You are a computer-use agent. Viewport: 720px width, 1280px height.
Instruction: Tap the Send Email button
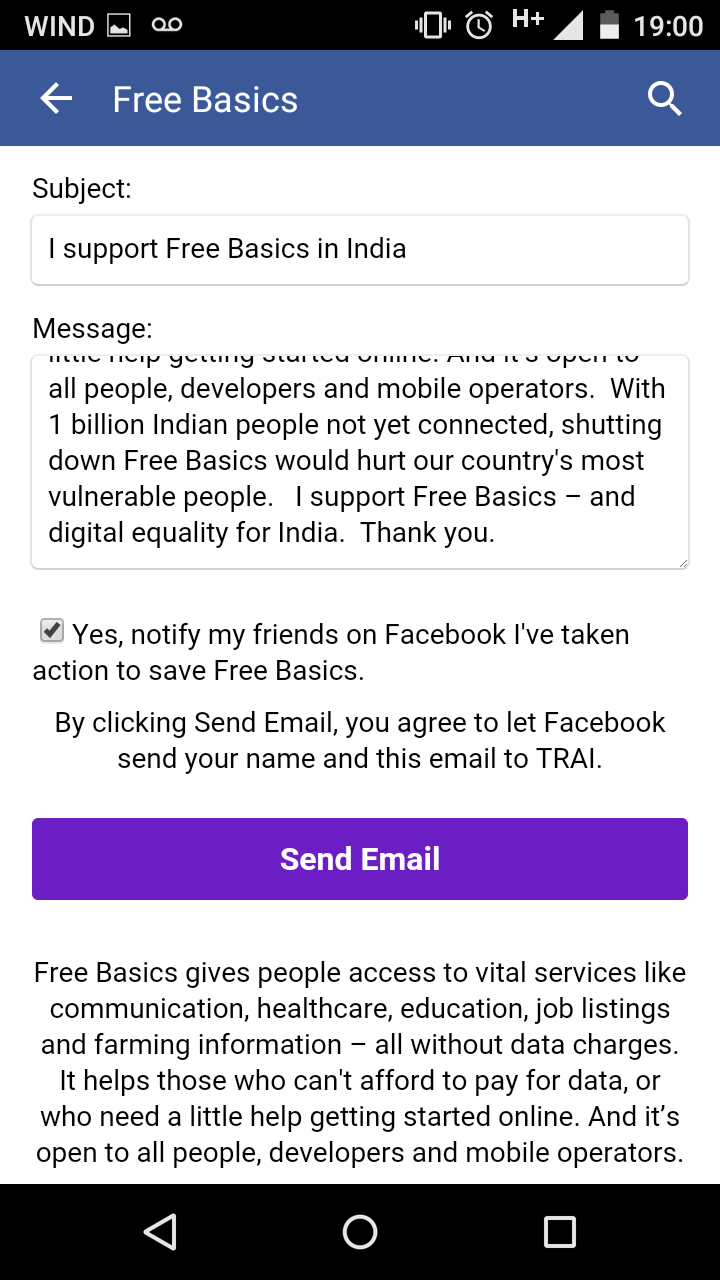360,859
